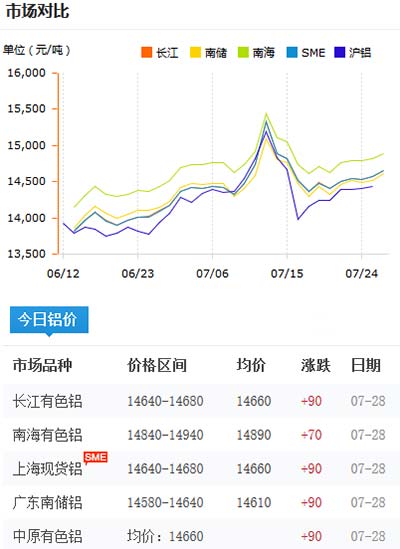The height and width of the screenshot is (549, 400).
Task: Open the 中原有色铝 price row
Action: [200, 536]
